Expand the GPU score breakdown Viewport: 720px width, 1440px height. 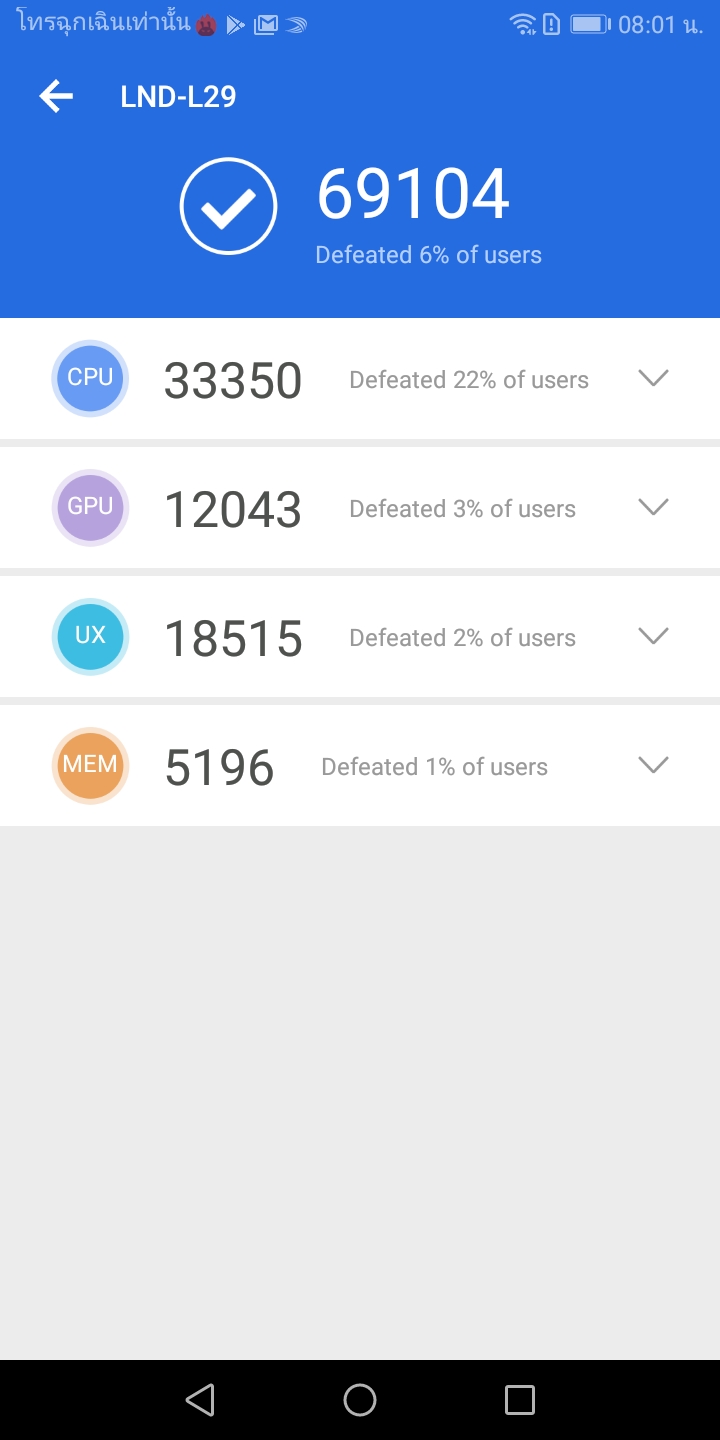pos(653,507)
